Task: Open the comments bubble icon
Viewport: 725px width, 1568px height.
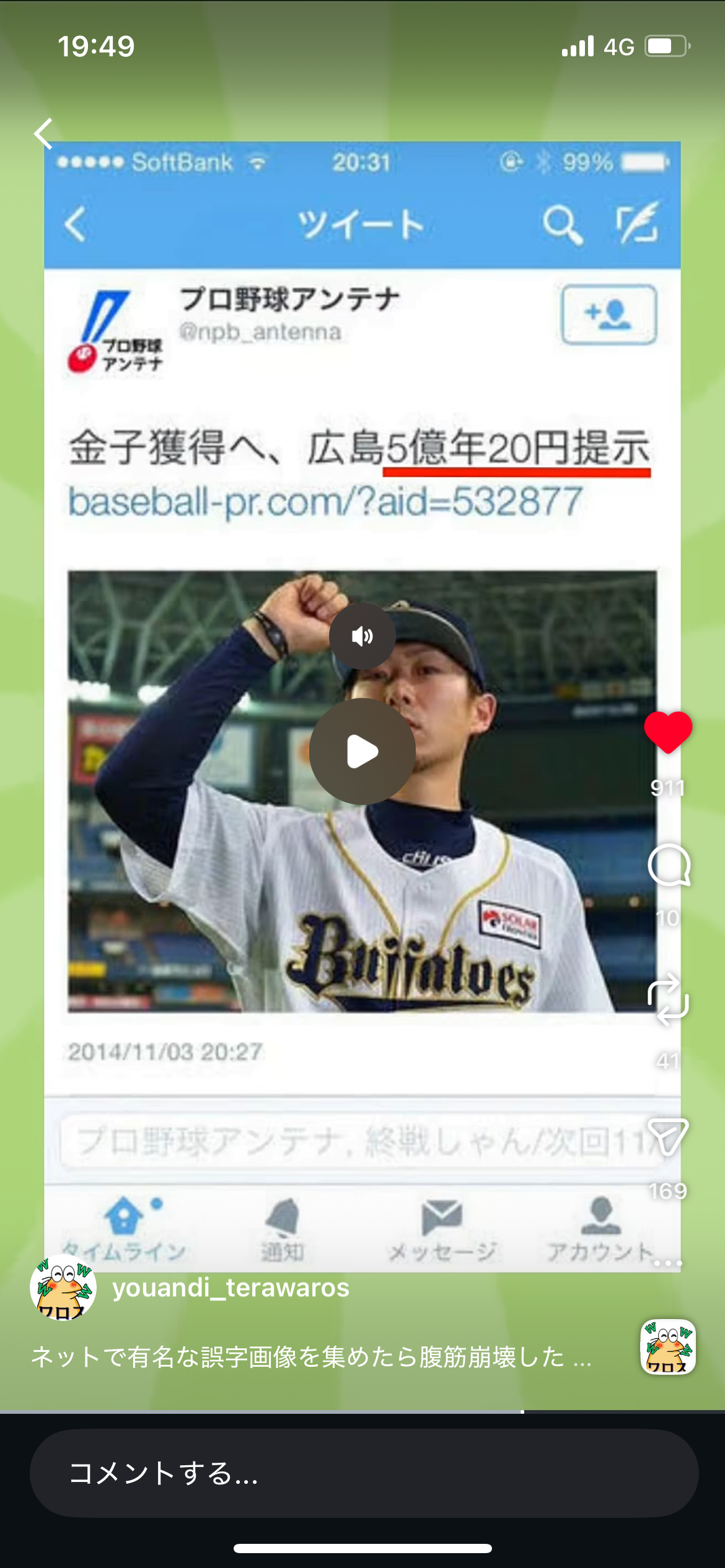Action: coord(669,865)
